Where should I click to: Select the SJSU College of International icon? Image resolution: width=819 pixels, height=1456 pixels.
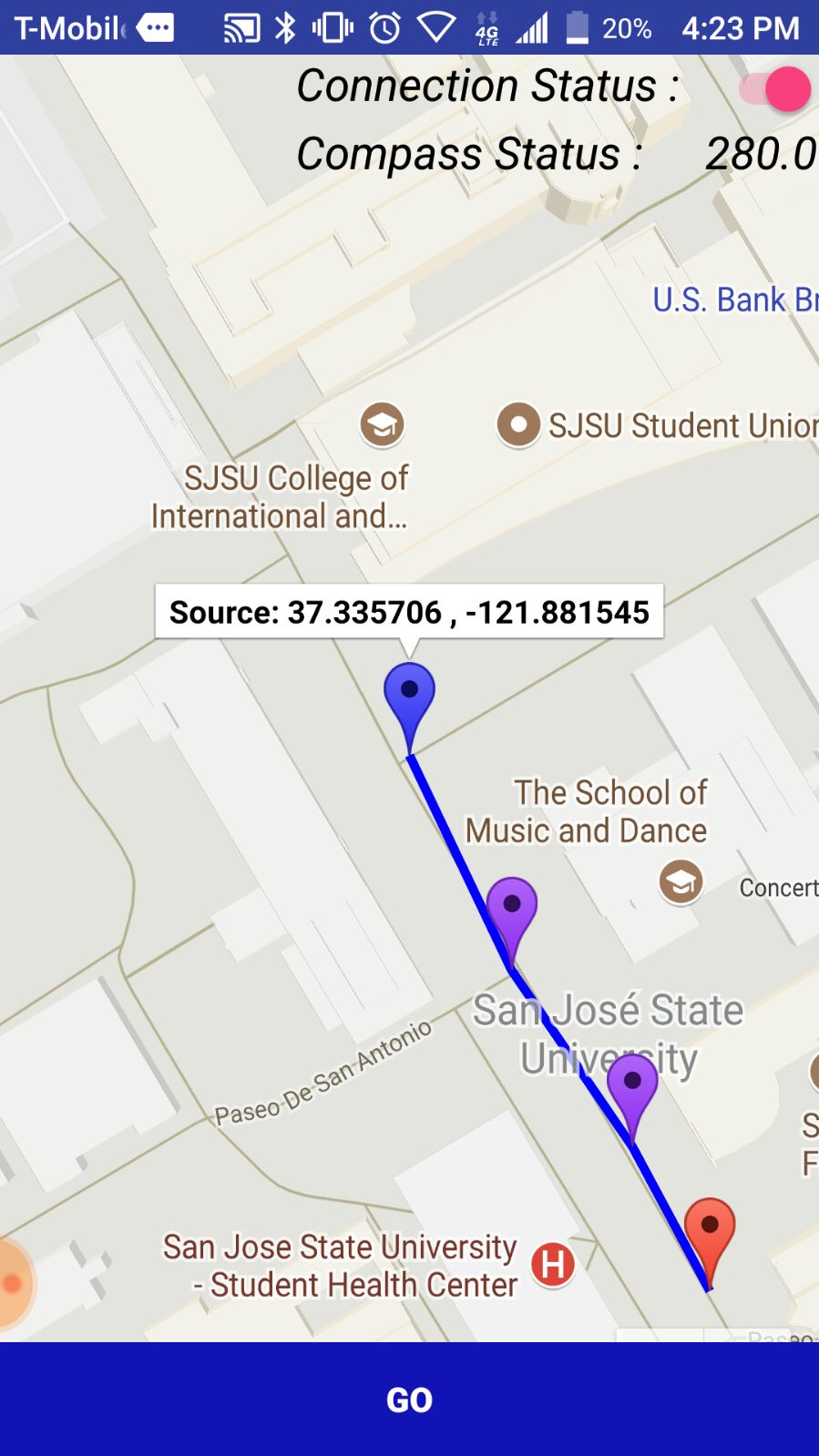click(x=382, y=424)
